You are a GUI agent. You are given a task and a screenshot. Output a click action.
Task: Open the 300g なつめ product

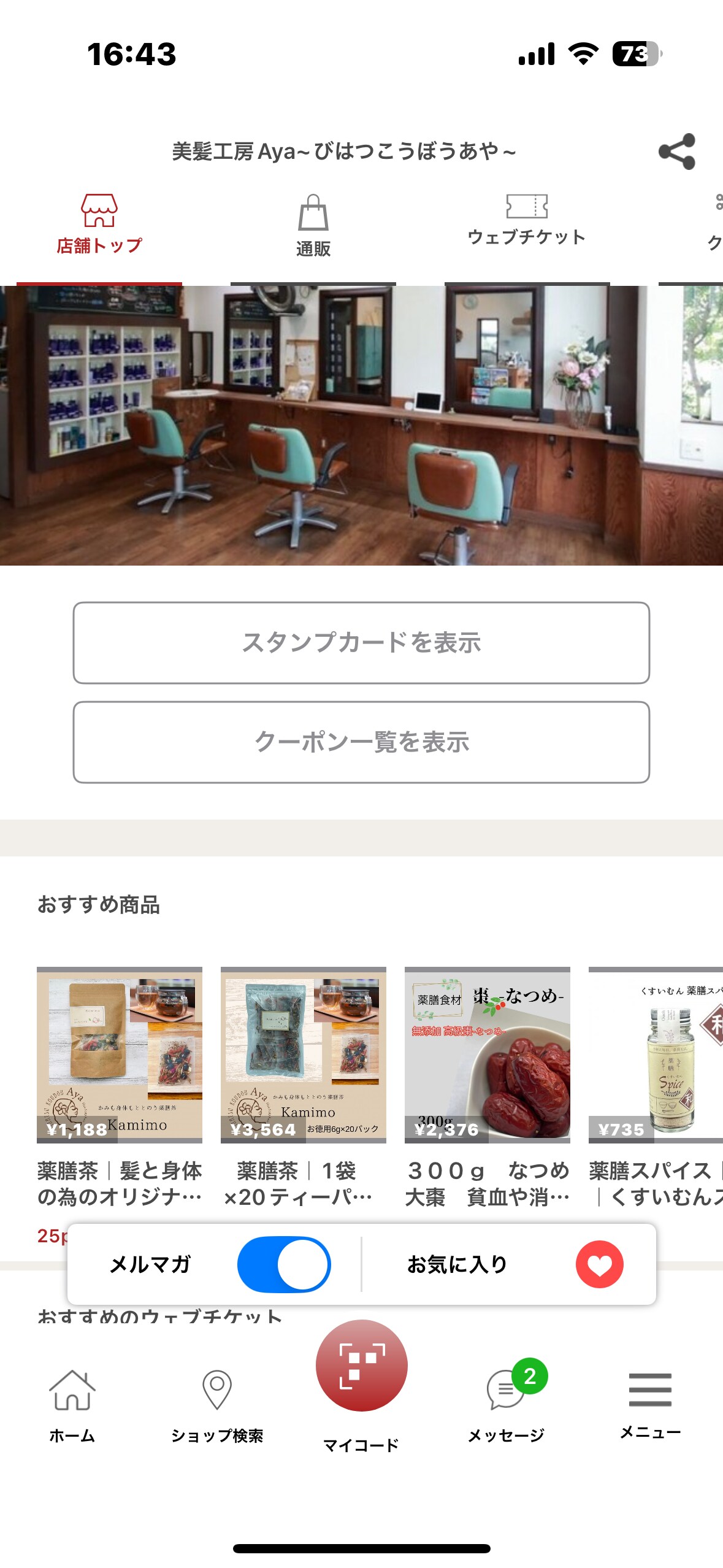[x=488, y=1055]
